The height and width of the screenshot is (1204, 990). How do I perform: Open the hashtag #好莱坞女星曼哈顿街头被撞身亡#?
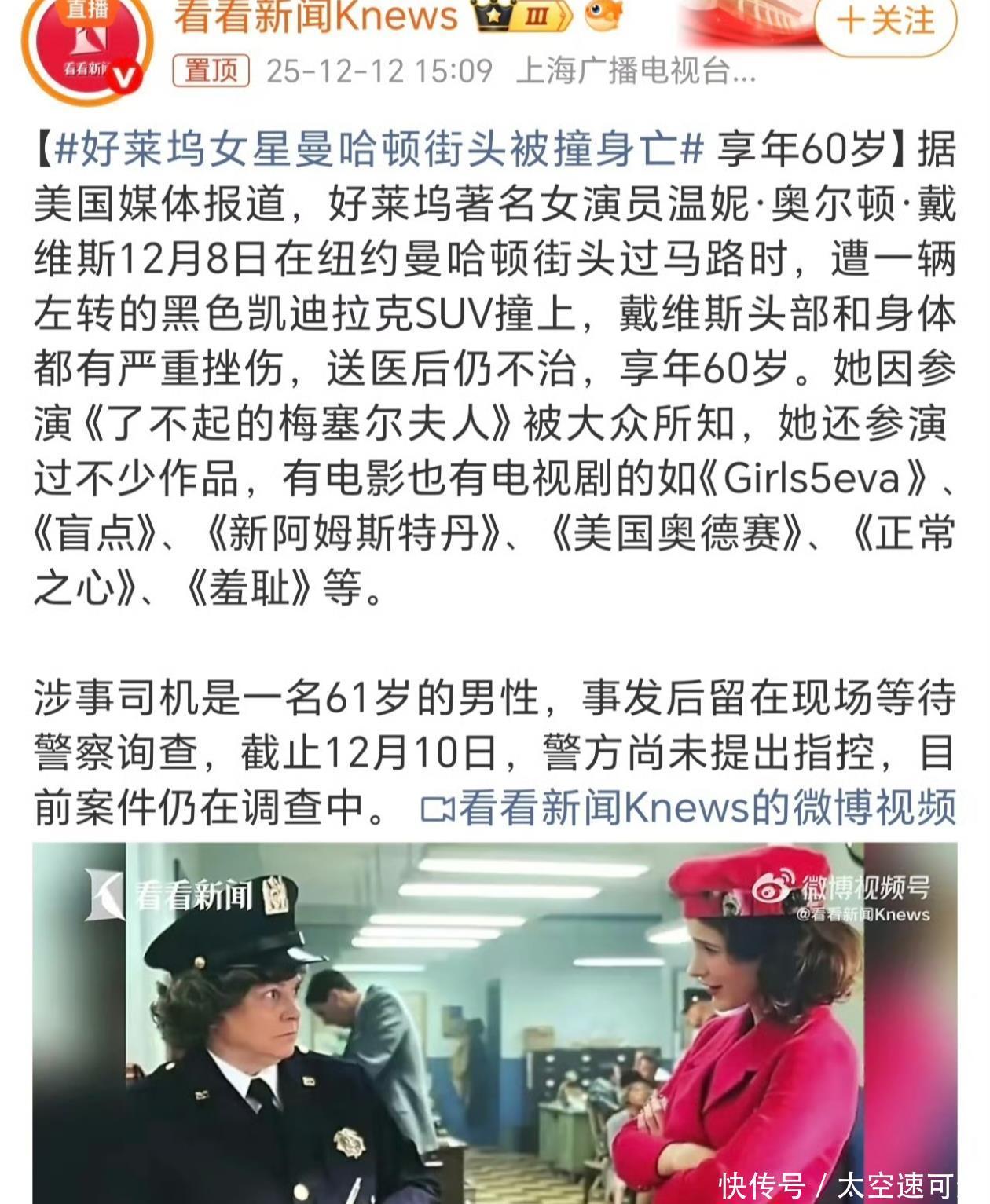pyautogui.click(x=379, y=149)
